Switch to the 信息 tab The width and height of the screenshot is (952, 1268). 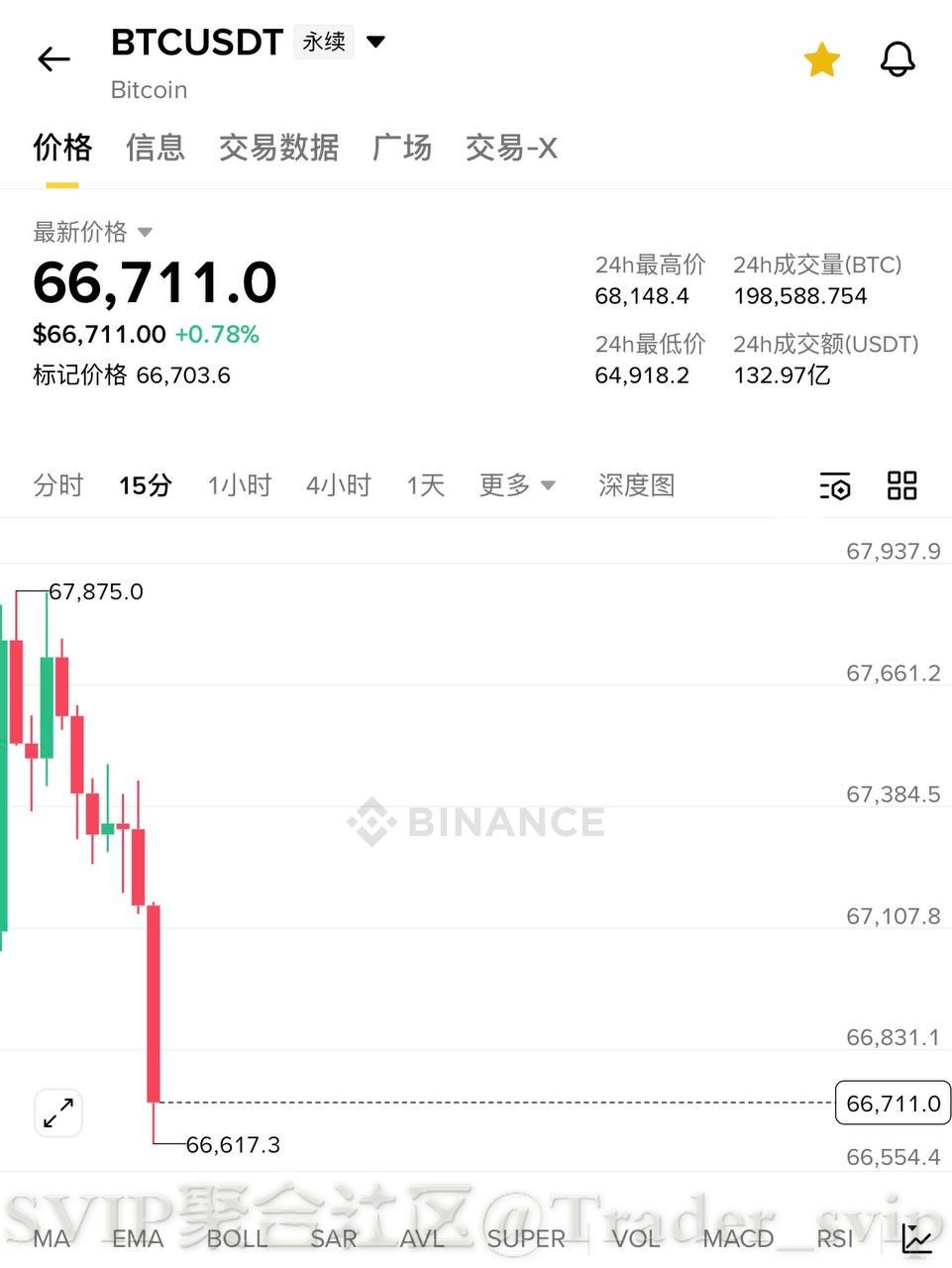click(156, 148)
